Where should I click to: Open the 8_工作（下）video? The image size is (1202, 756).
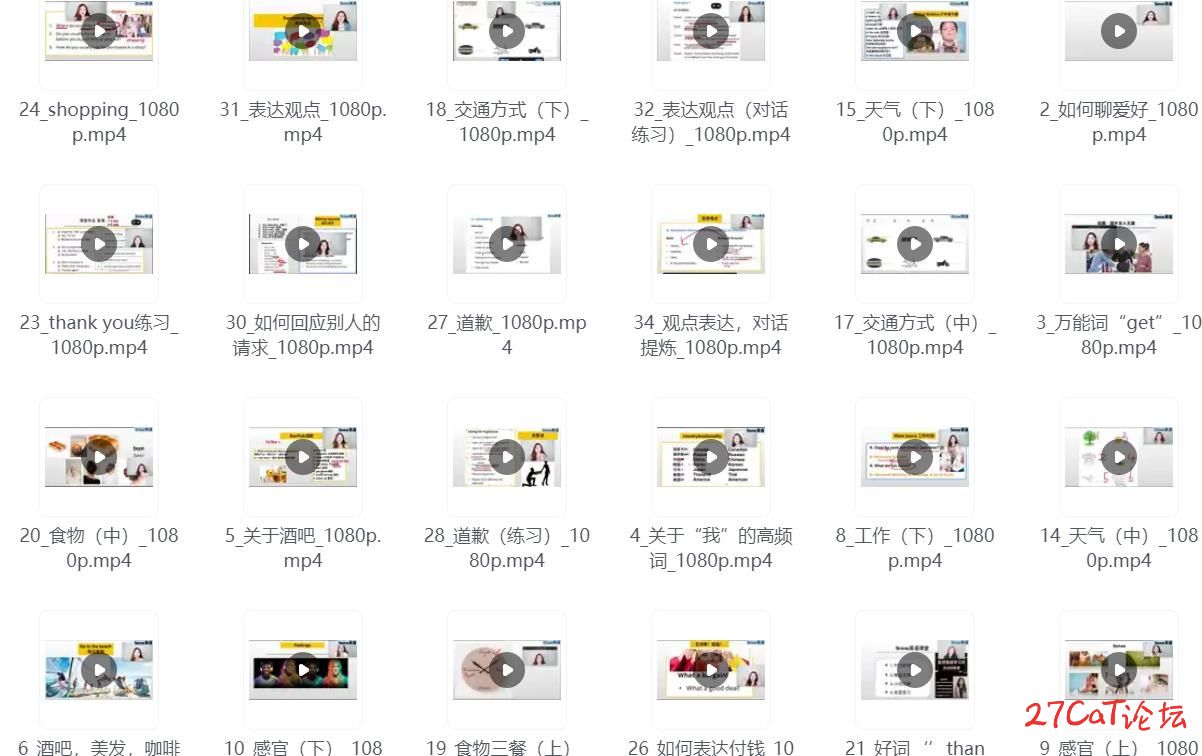(915, 457)
